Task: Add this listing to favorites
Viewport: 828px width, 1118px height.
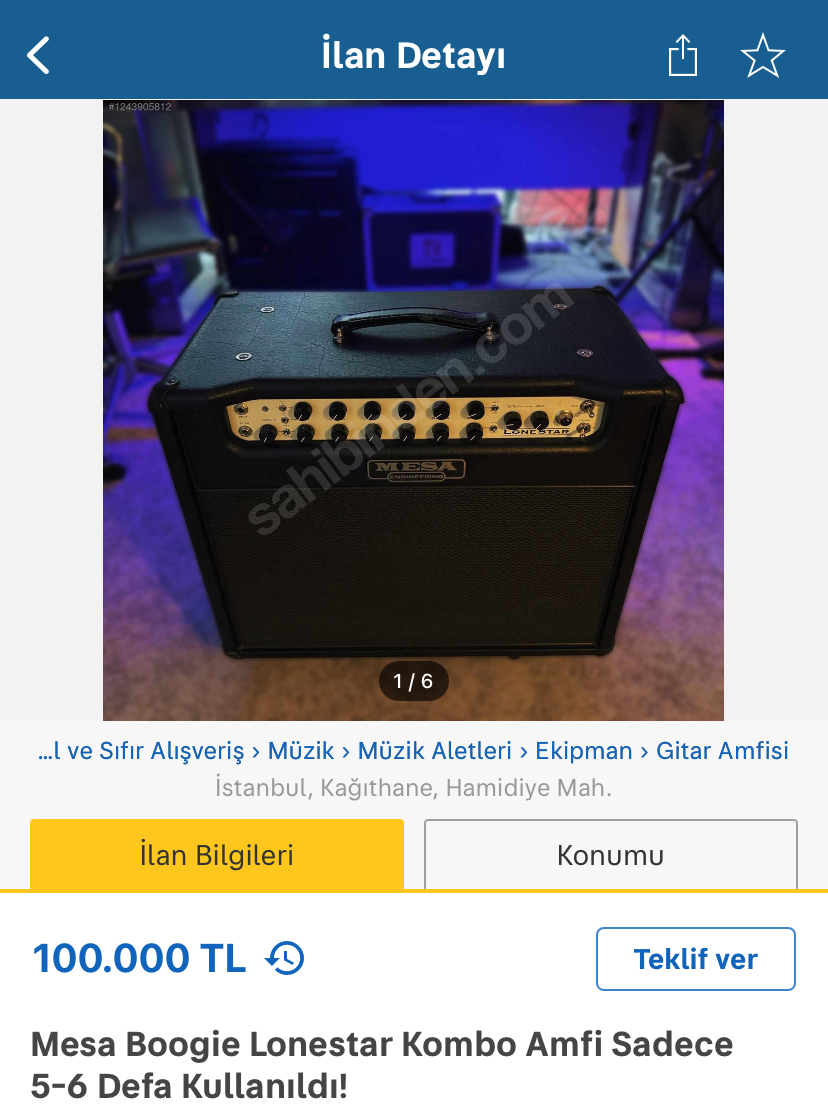Action: (x=763, y=56)
